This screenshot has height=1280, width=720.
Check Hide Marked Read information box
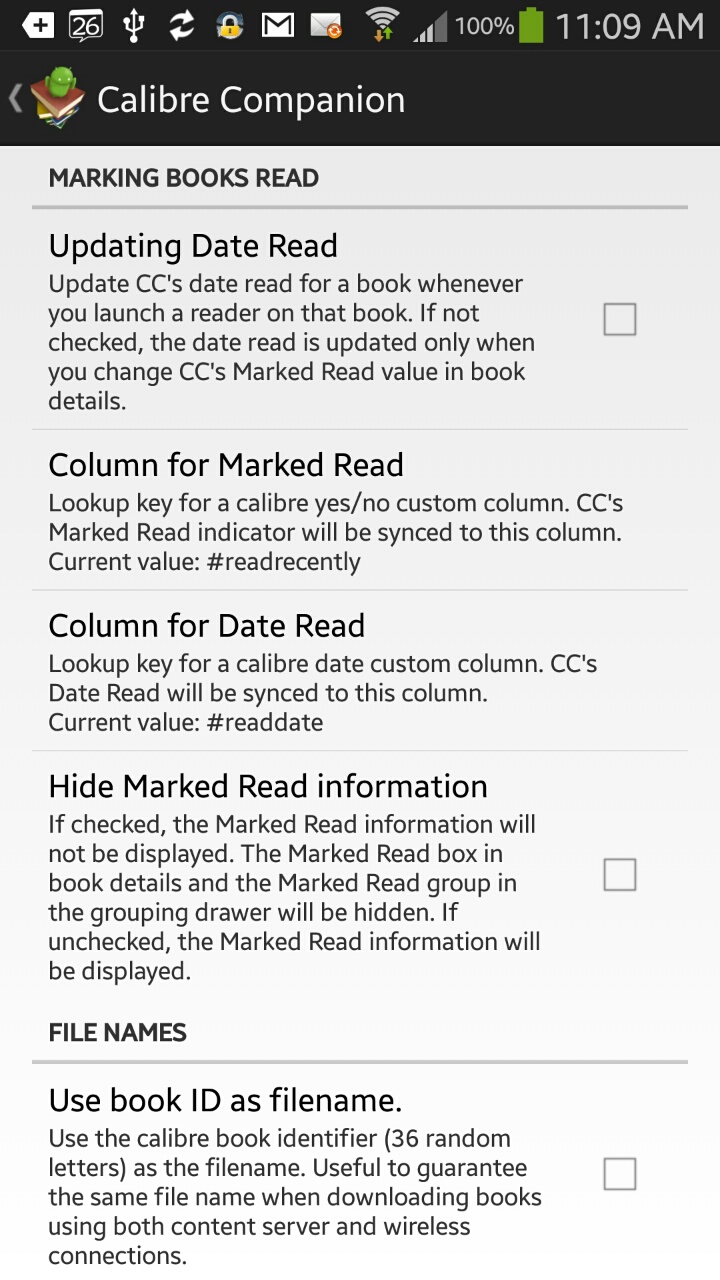(x=619, y=875)
